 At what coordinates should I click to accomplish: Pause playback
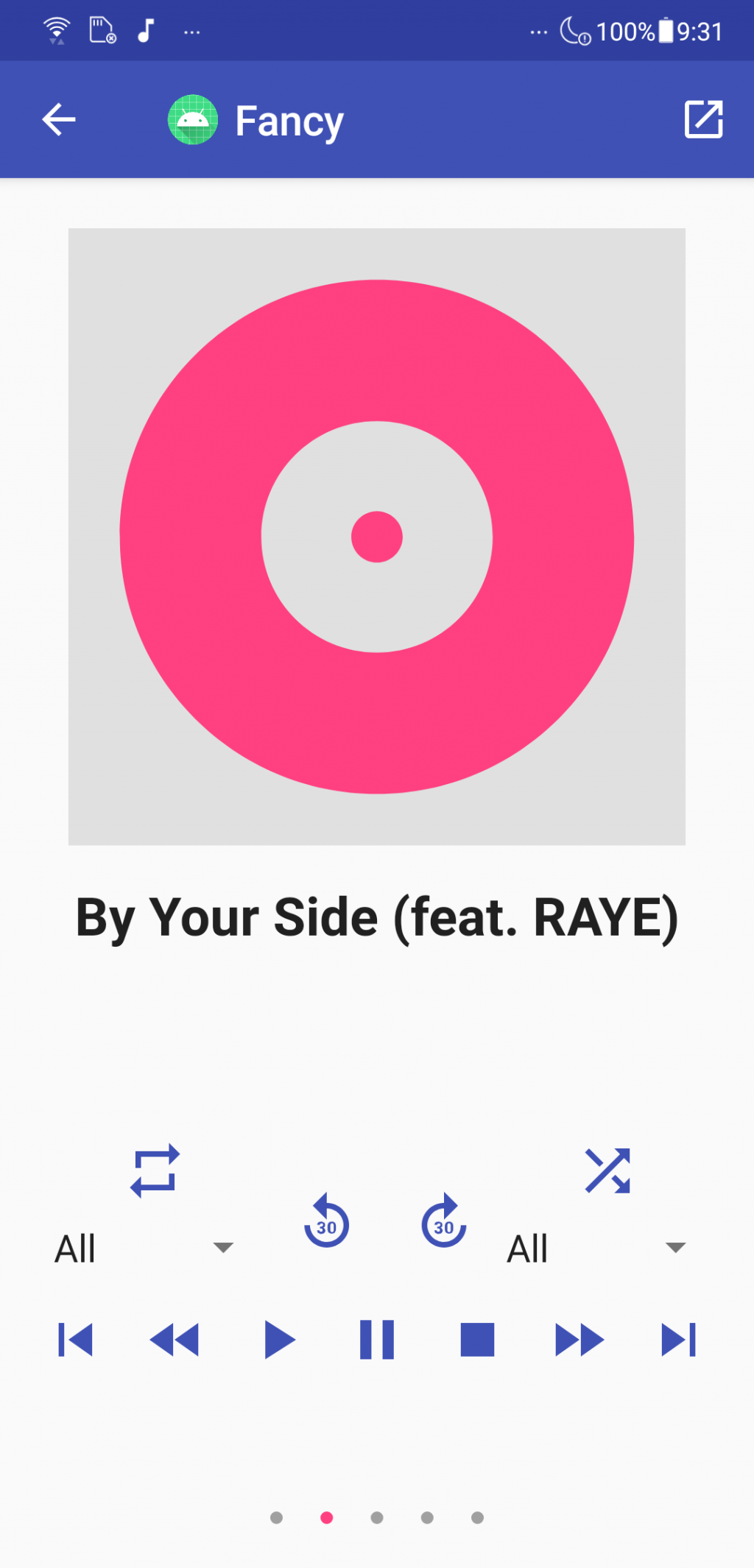point(377,1339)
